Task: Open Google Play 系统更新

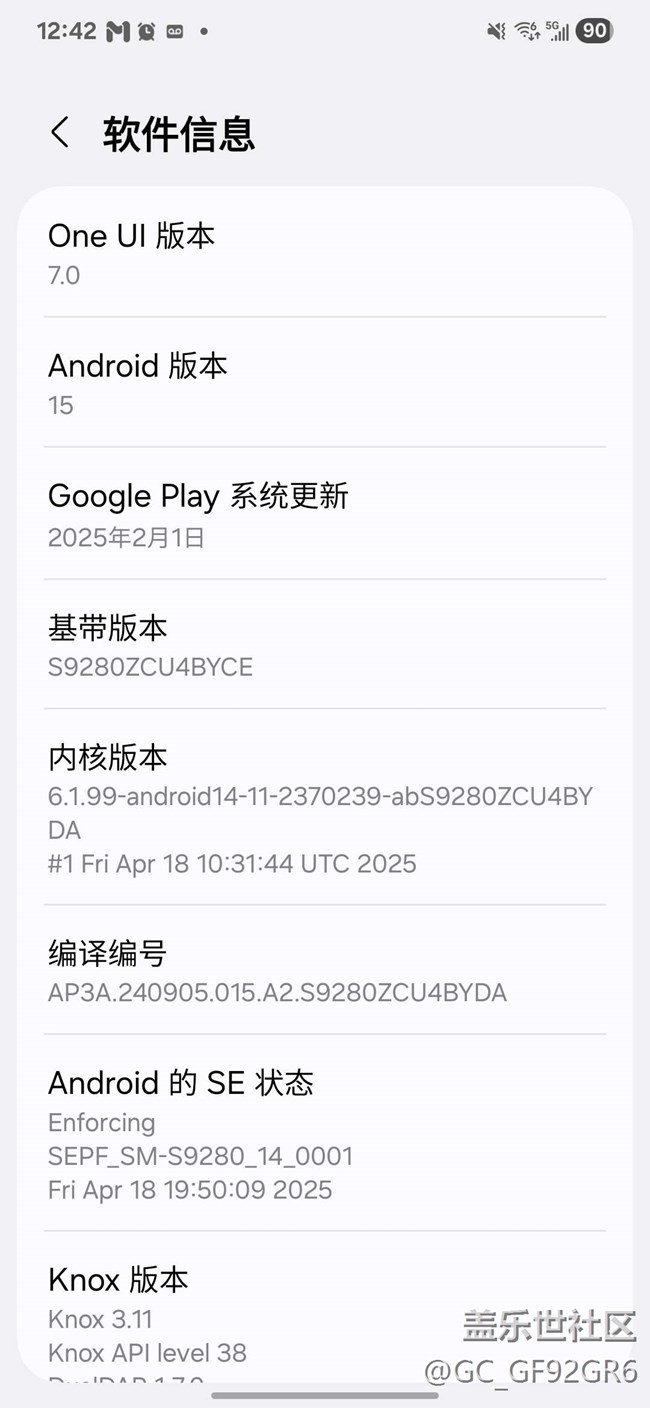Action: 324,515
